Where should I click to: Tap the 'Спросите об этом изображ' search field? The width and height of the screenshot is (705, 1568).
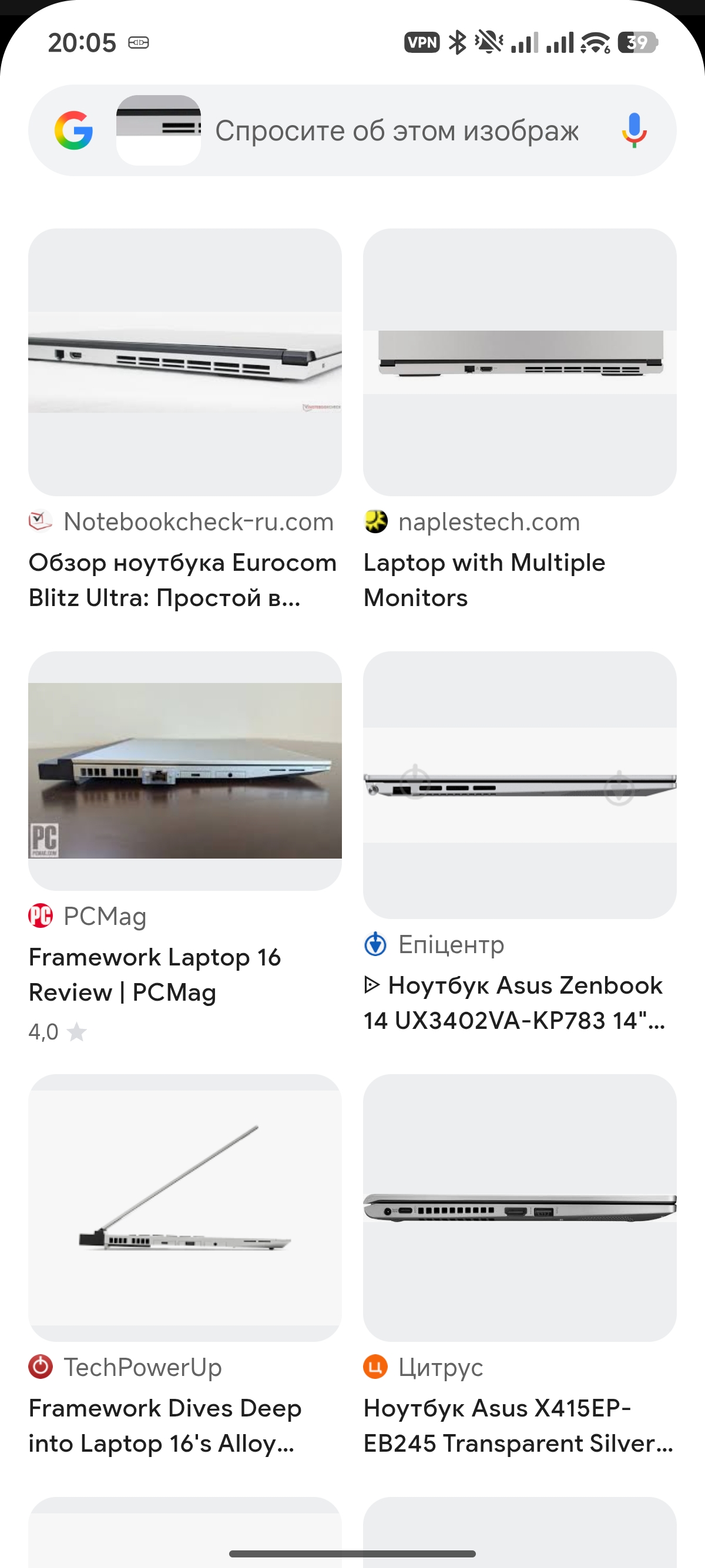click(x=397, y=130)
